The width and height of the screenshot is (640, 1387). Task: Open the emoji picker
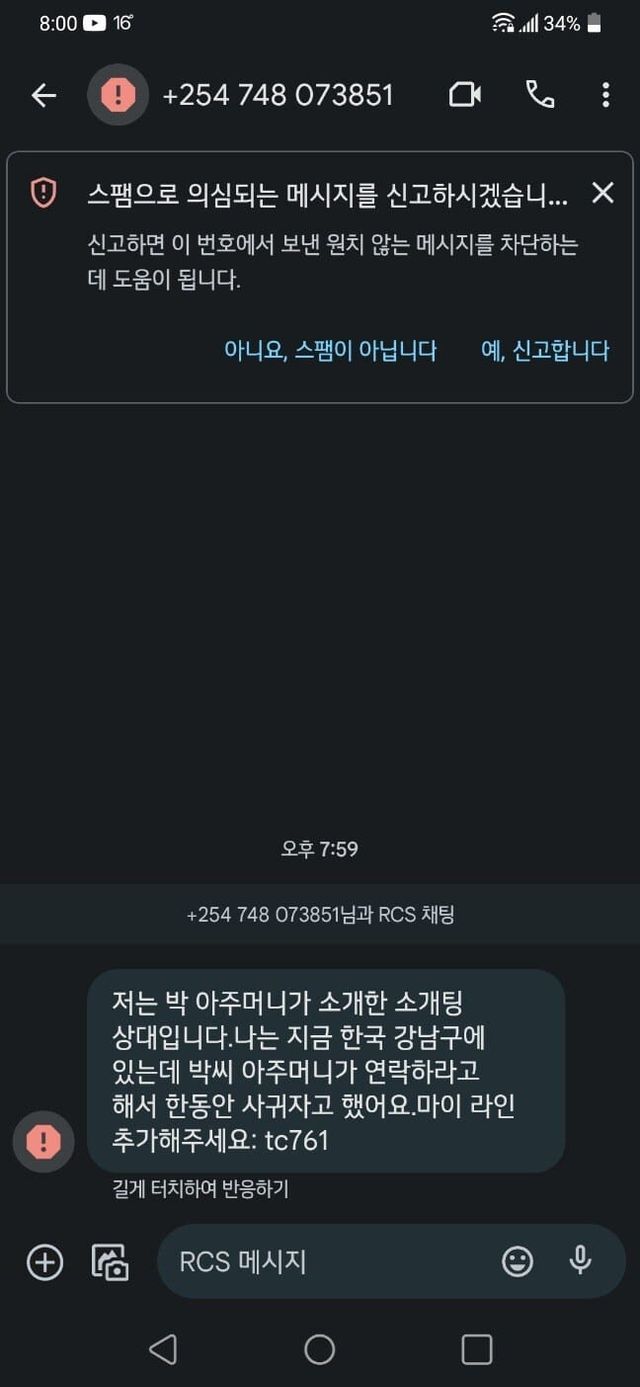(x=517, y=1262)
